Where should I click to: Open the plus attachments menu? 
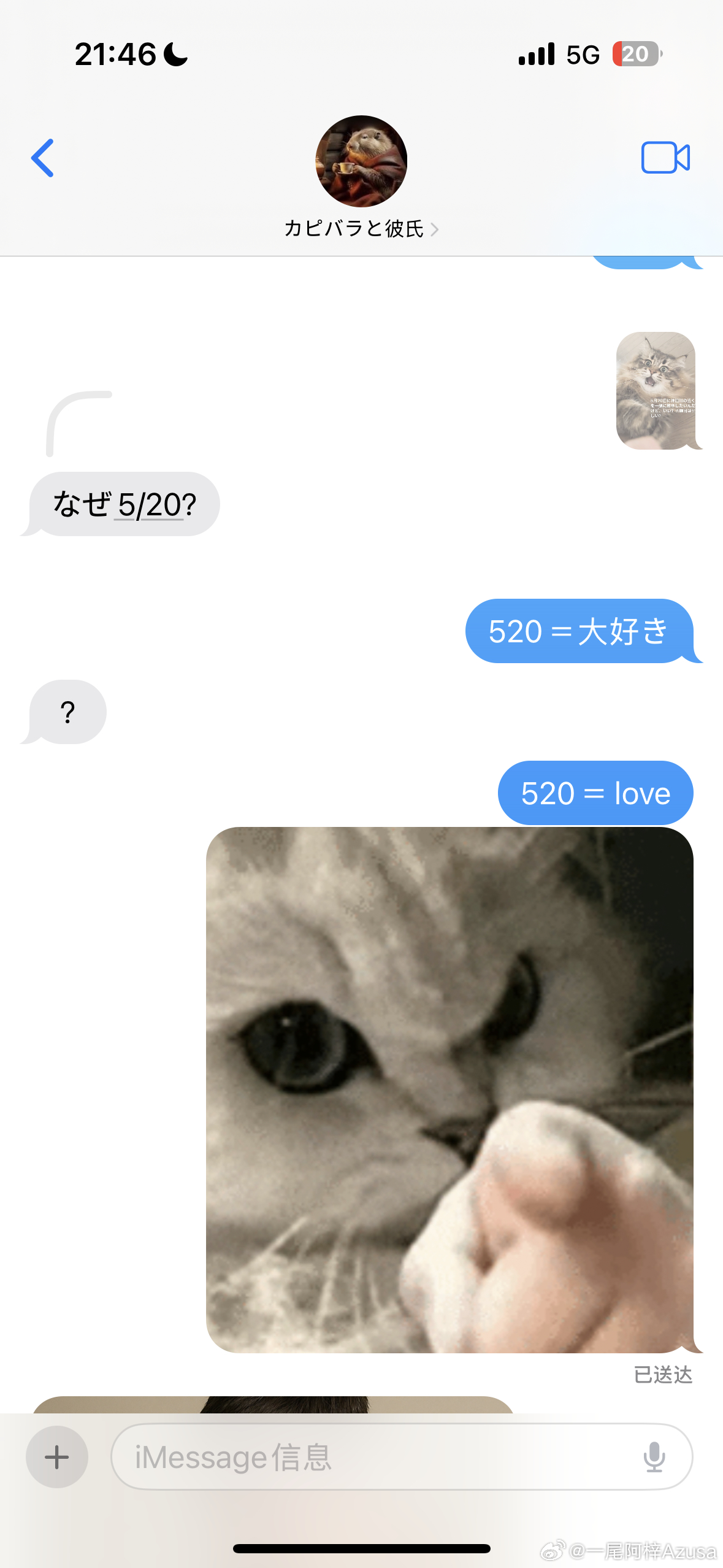(x=57, y=1456)
